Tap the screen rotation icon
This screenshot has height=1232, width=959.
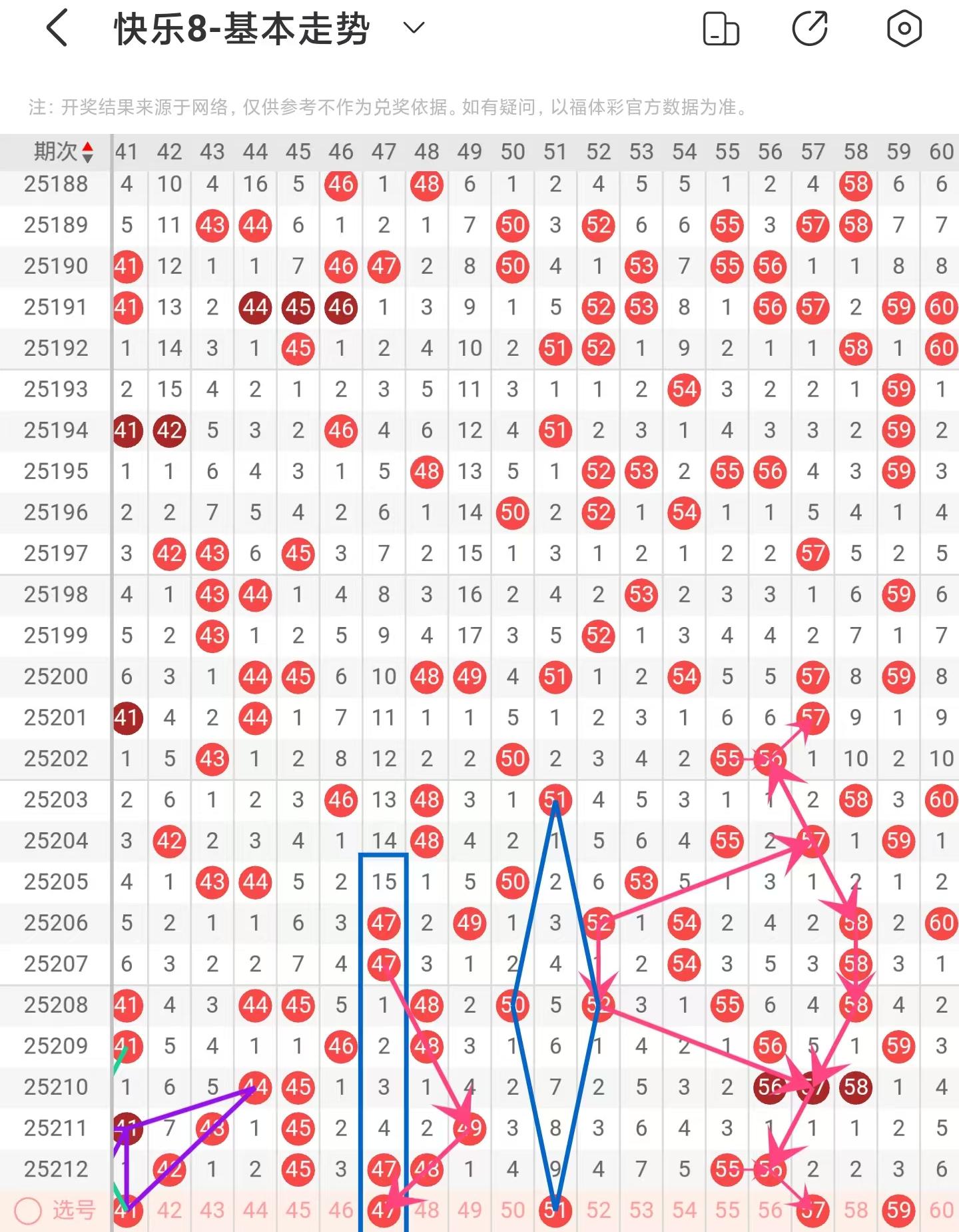point(721,29)
